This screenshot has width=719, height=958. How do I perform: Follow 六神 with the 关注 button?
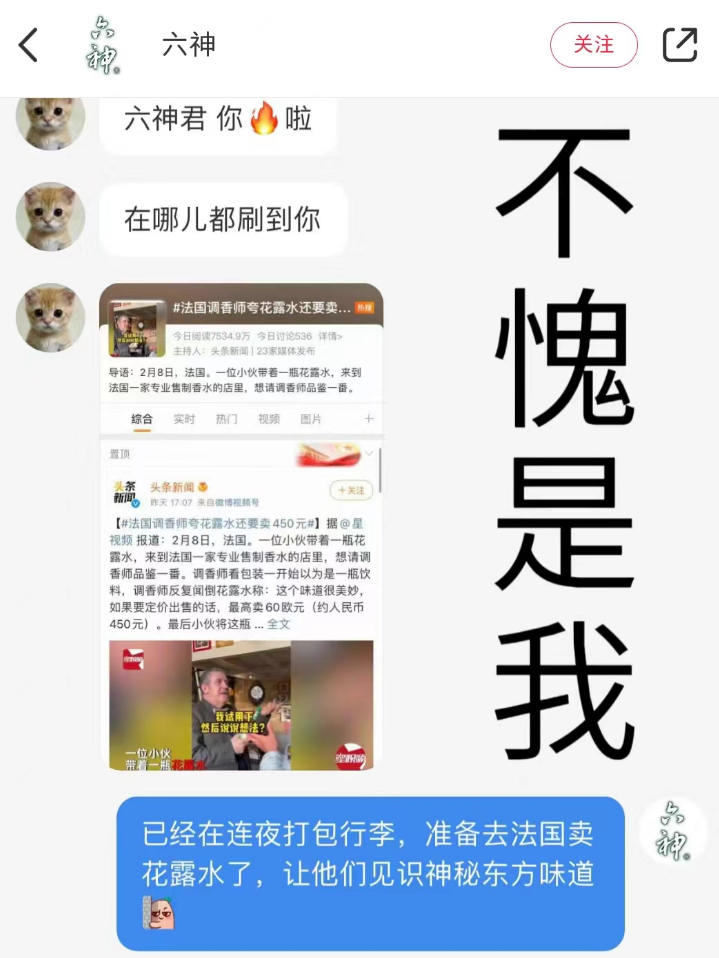pyautogui.click(x=593, y=45)
